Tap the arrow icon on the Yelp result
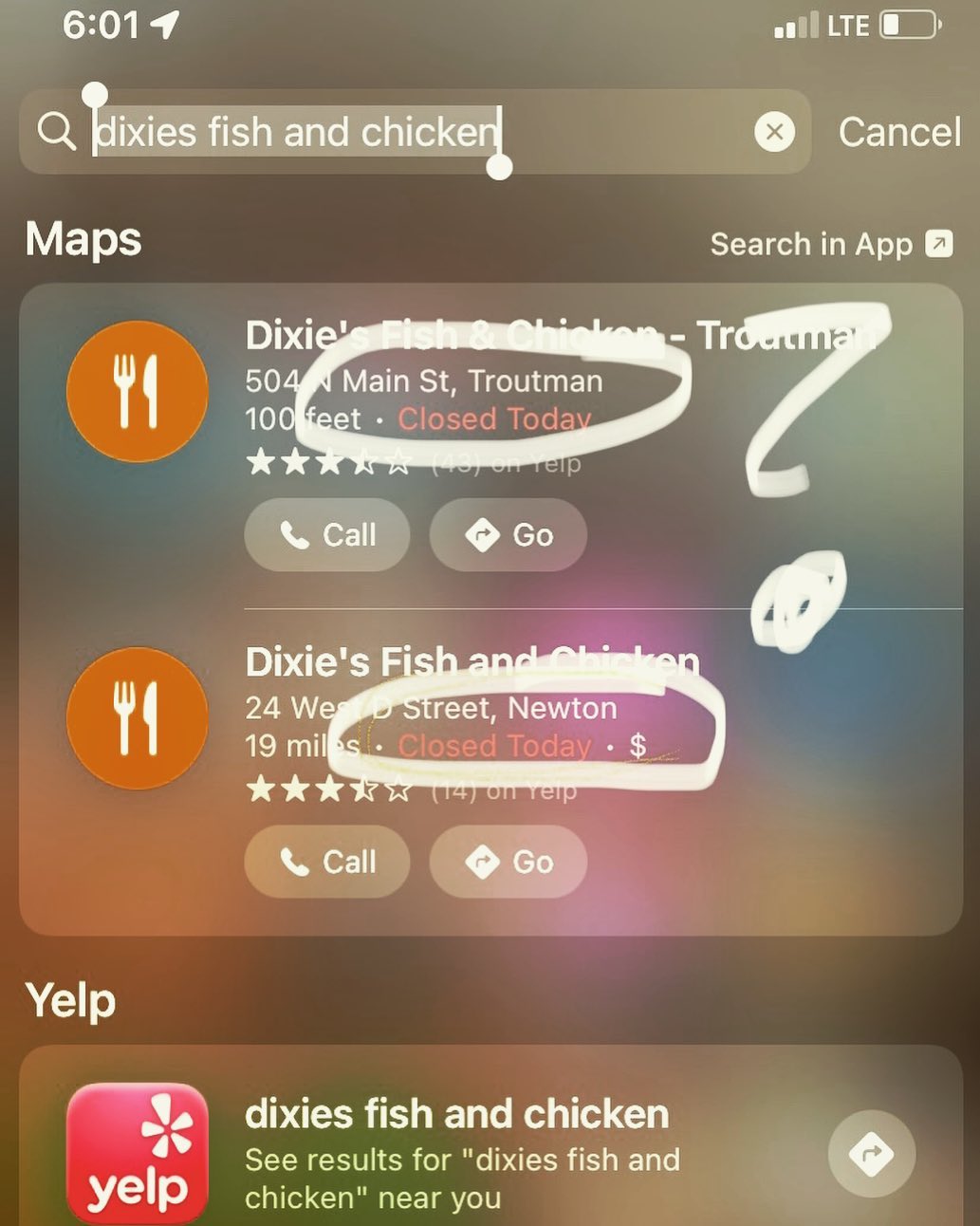980x1226 pixels. pos(871,1154)
